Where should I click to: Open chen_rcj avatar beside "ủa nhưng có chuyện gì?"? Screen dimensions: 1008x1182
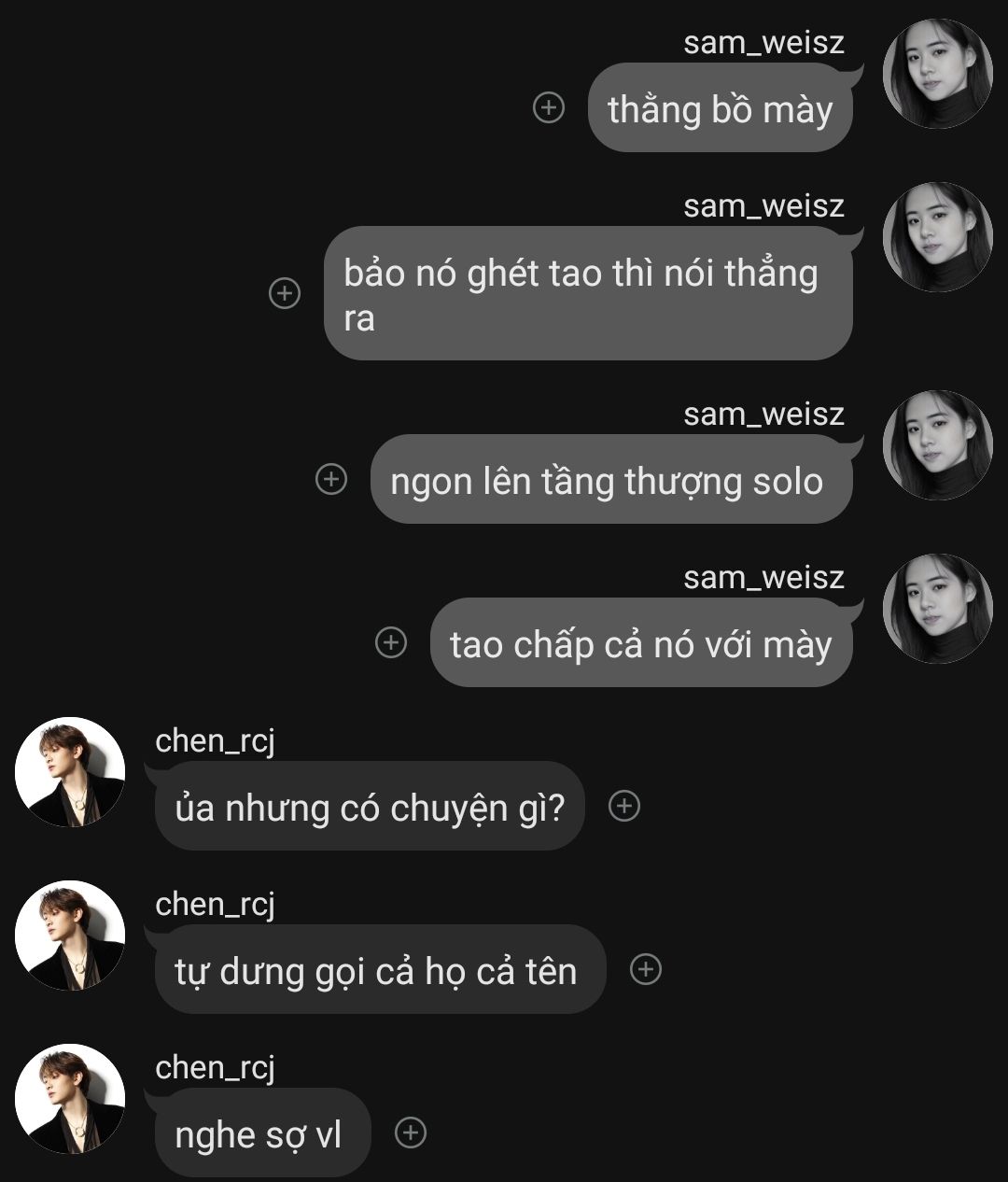pos(70,772)
